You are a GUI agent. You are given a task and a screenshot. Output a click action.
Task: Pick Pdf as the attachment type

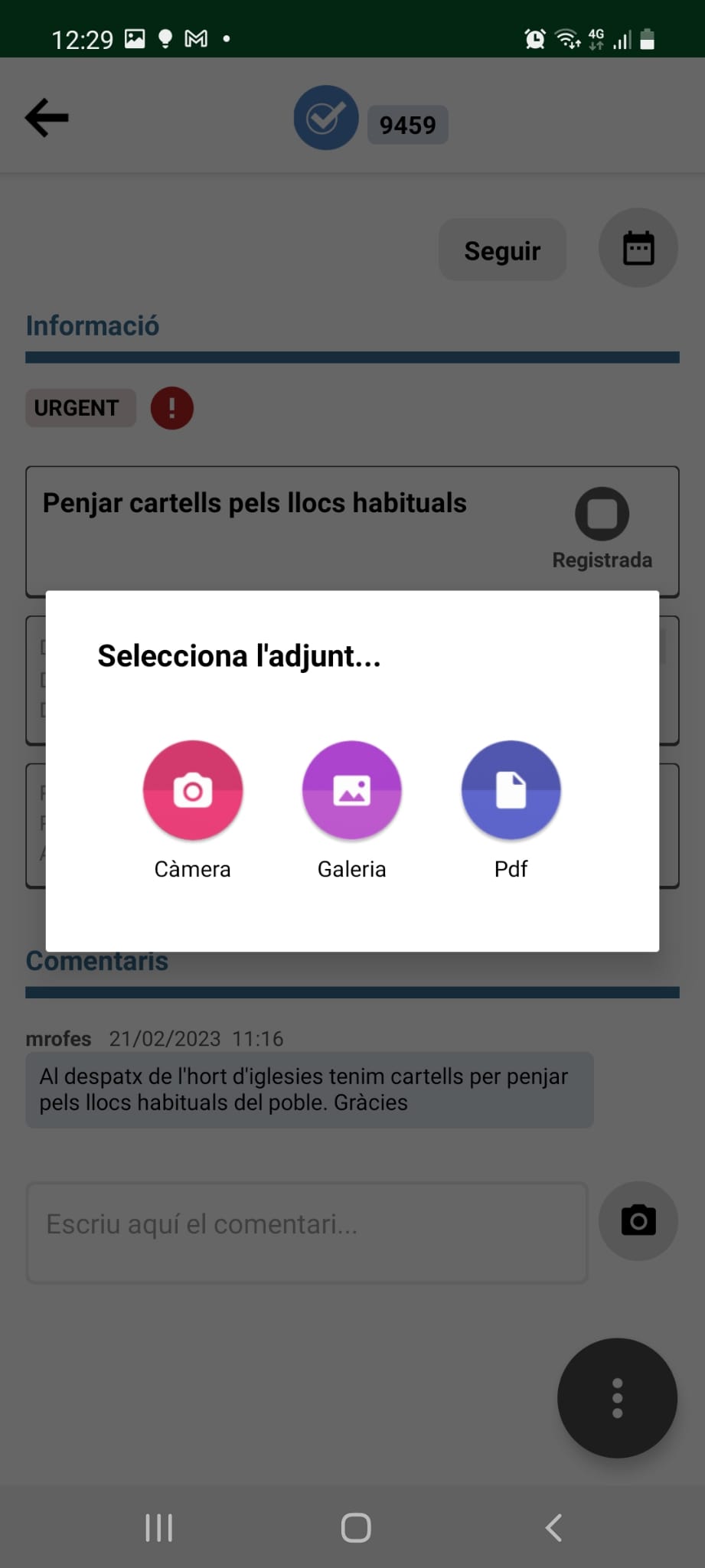coord(511,791)
